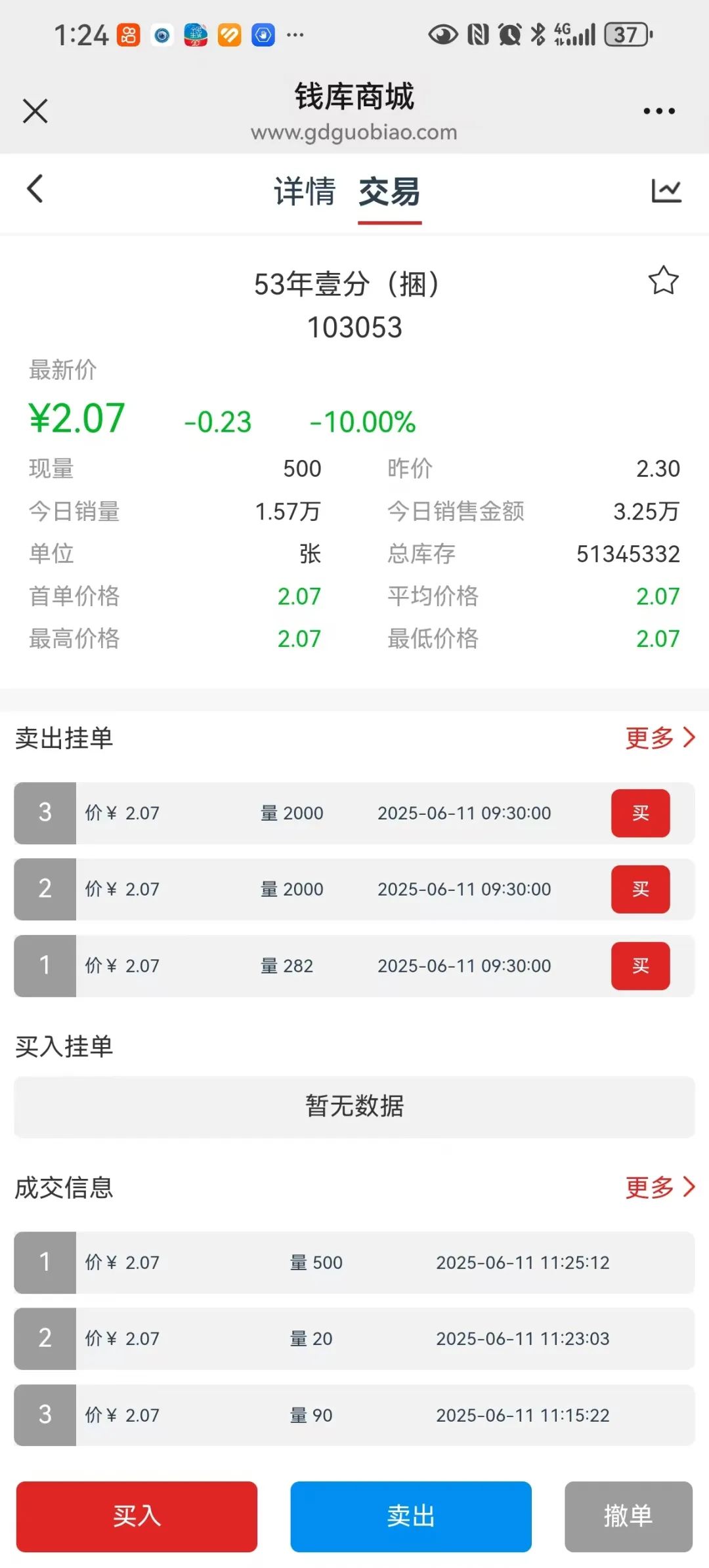The width and height of the screenshot is (709, 1568).
Task: Open the three-dot overflow menu
Action: click(659, 111)
